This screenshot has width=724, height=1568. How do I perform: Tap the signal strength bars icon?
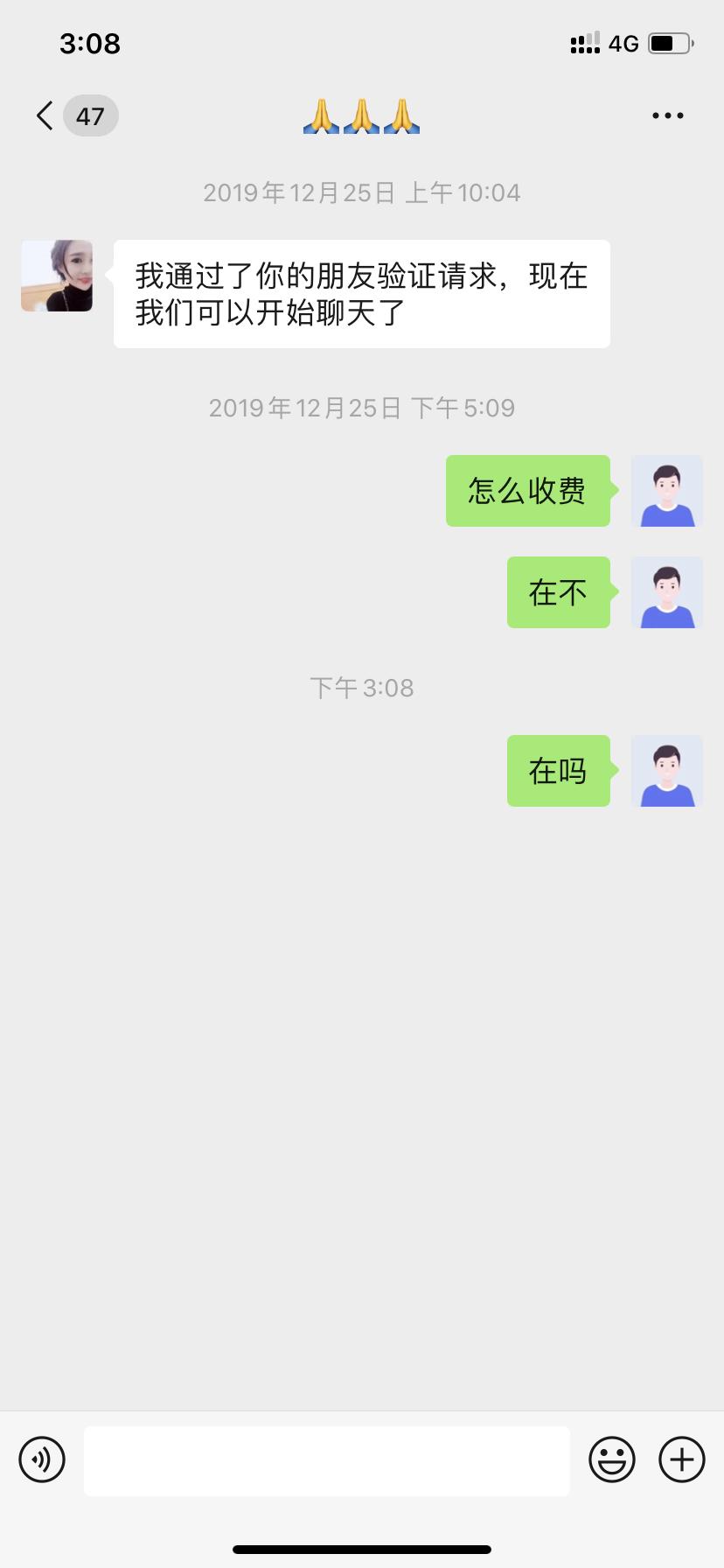pyautogui.click(x=584, y=43)
